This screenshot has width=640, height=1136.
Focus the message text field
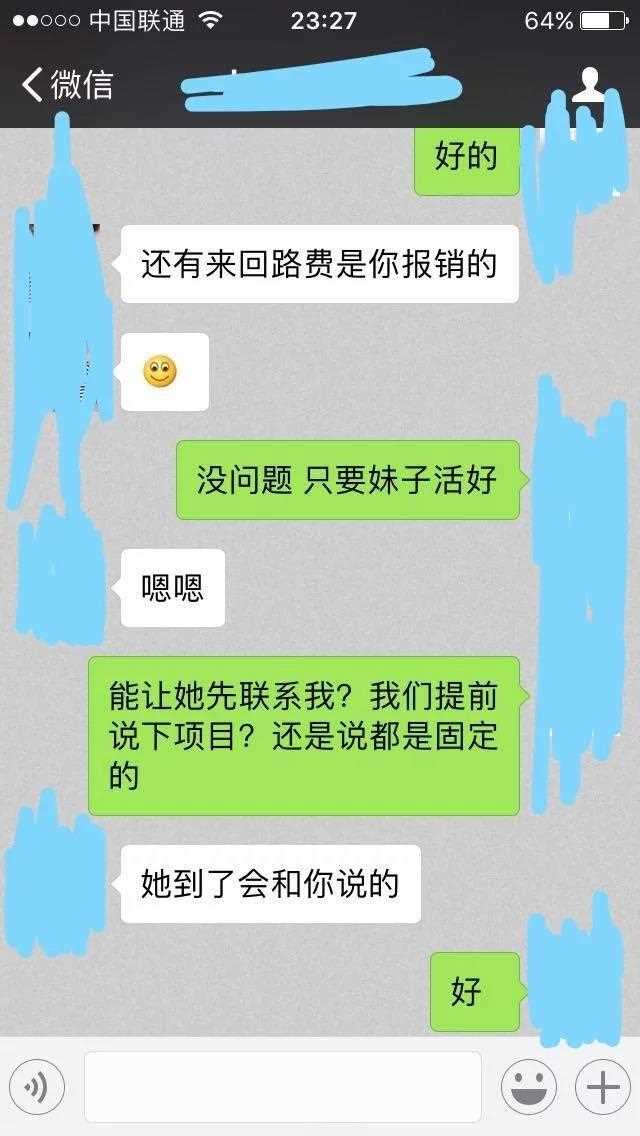(283, 1087)
